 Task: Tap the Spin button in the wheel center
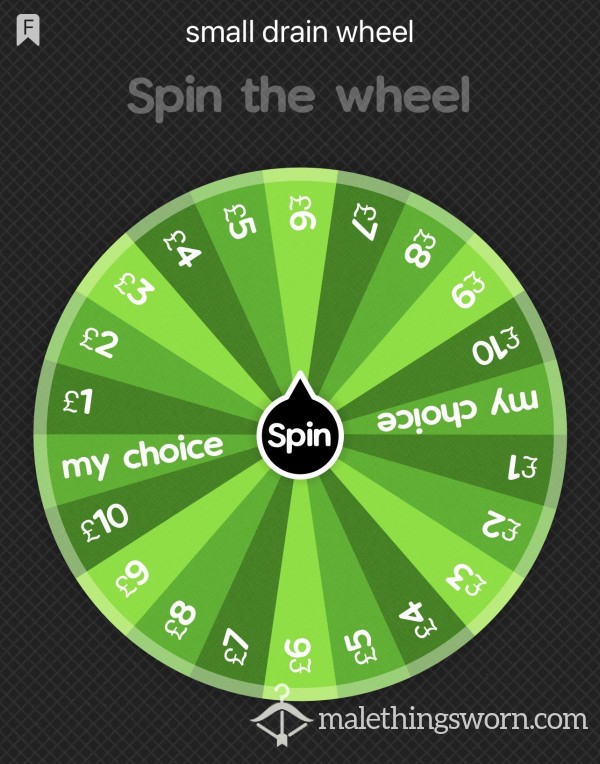300,435
